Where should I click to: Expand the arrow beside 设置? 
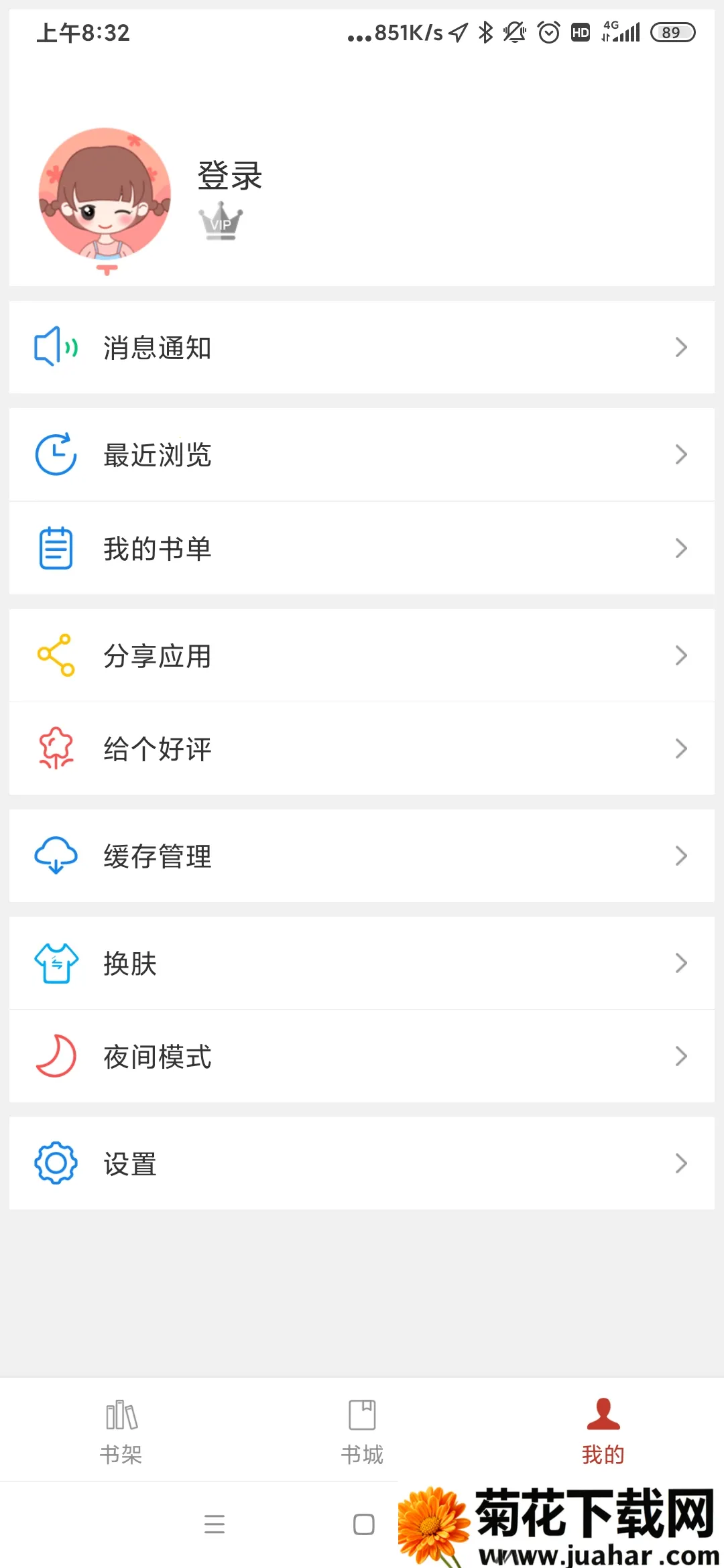coord(682,1163)
